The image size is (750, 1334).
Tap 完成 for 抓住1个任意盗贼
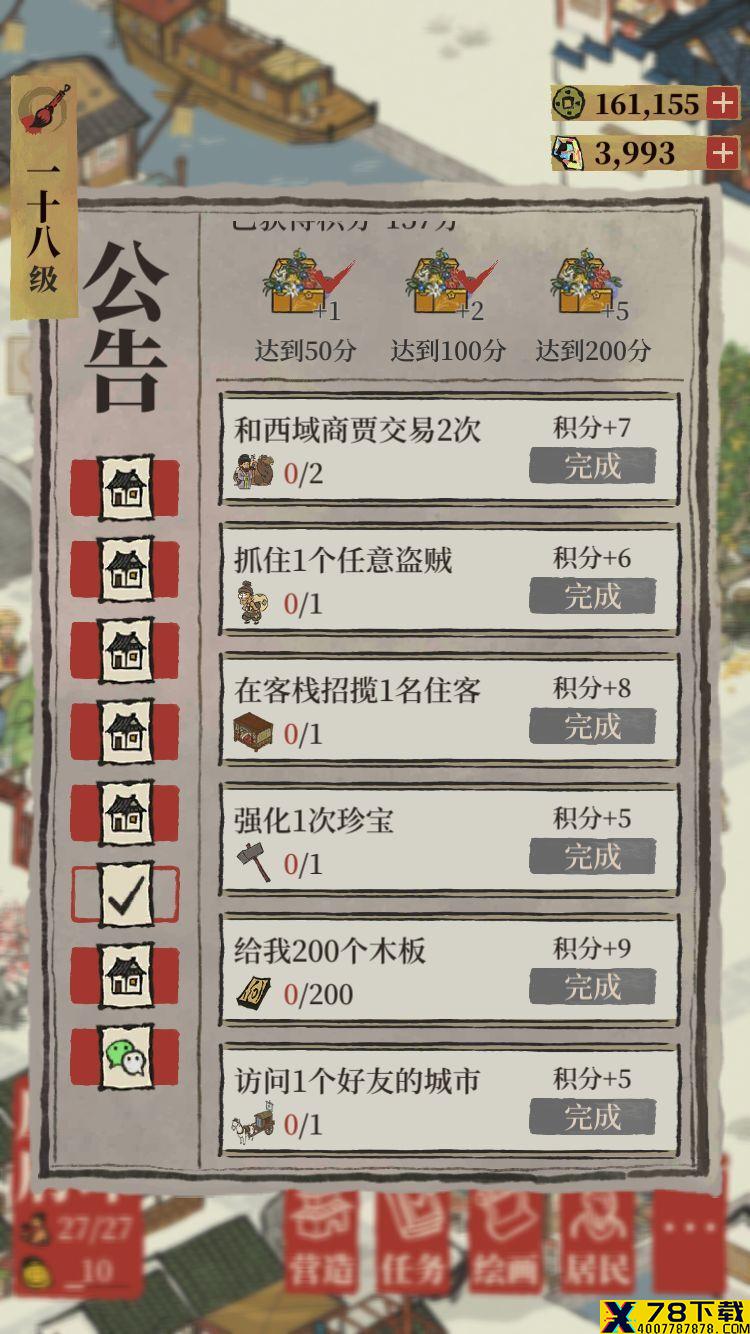point(592,596)
